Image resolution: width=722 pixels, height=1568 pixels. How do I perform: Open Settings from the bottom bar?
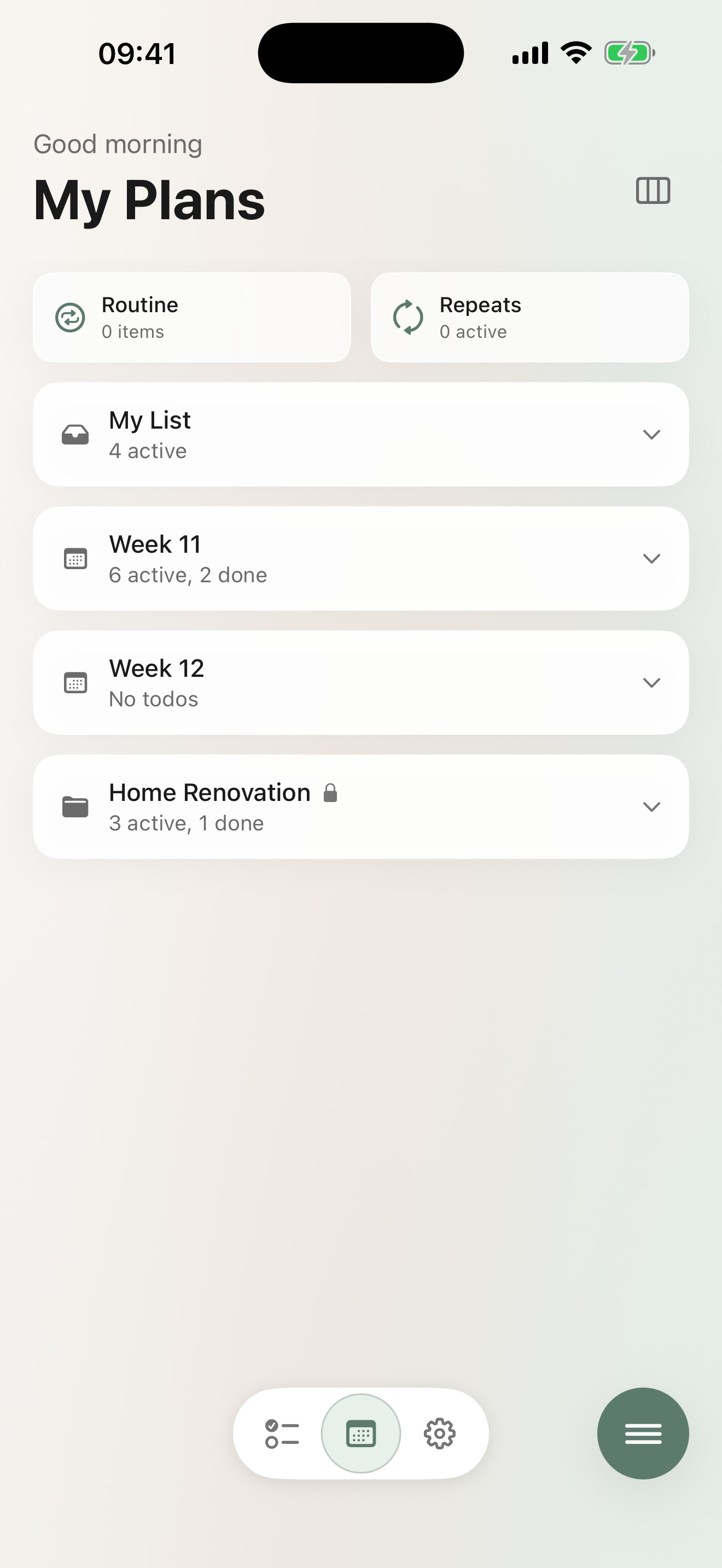440,1433
